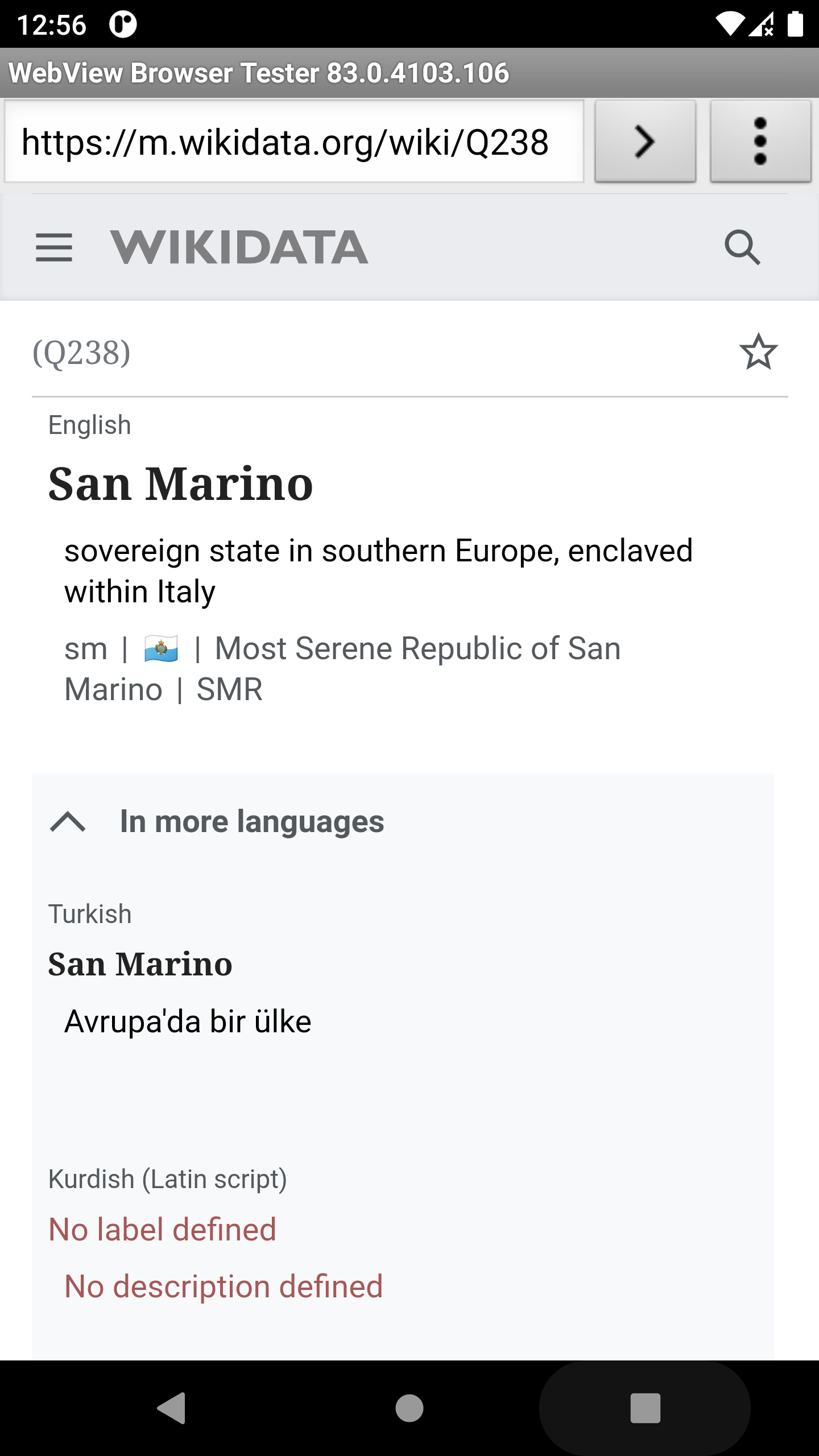Load the page with the go arrow
Screen dimensions: 819x1456
tap(645, 142)
